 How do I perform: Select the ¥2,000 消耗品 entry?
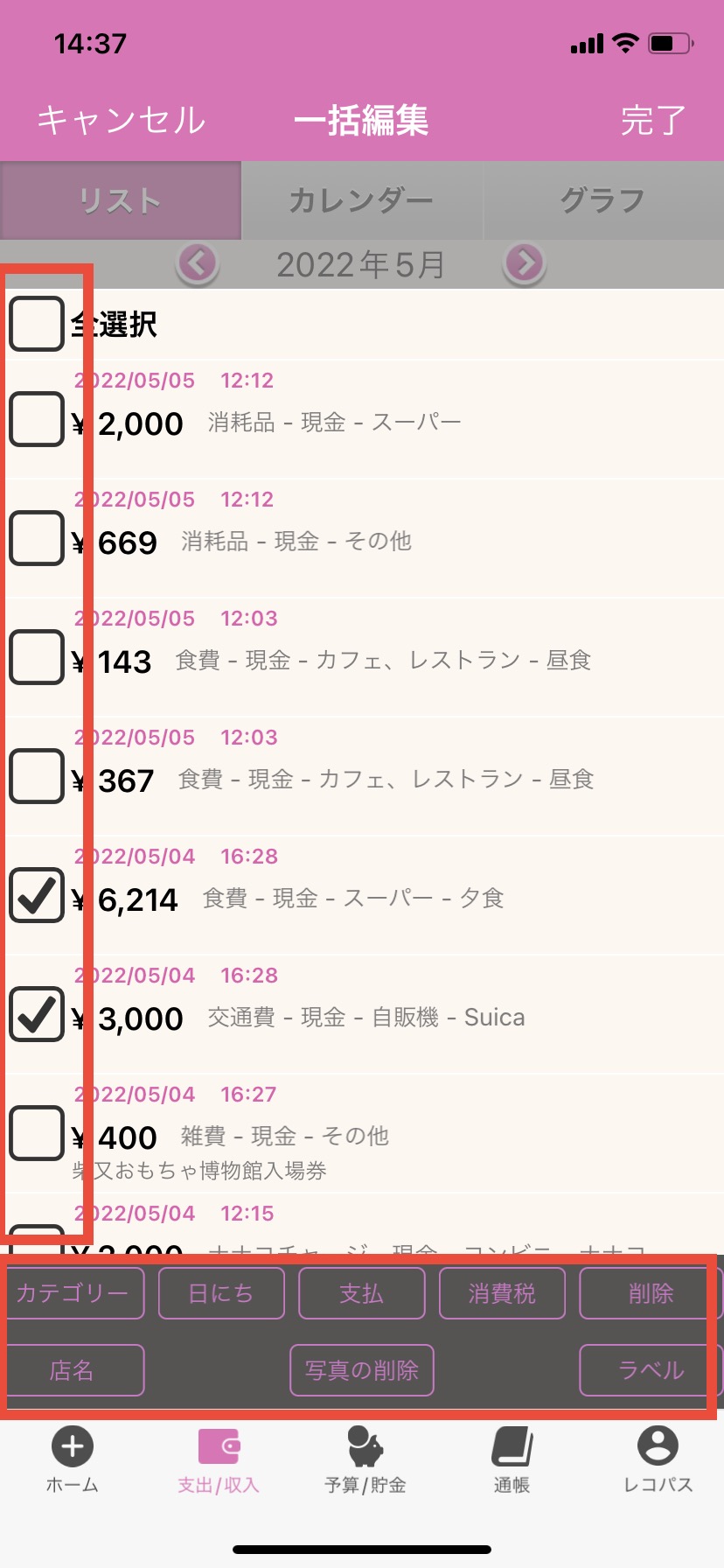[x=37, y=419]
